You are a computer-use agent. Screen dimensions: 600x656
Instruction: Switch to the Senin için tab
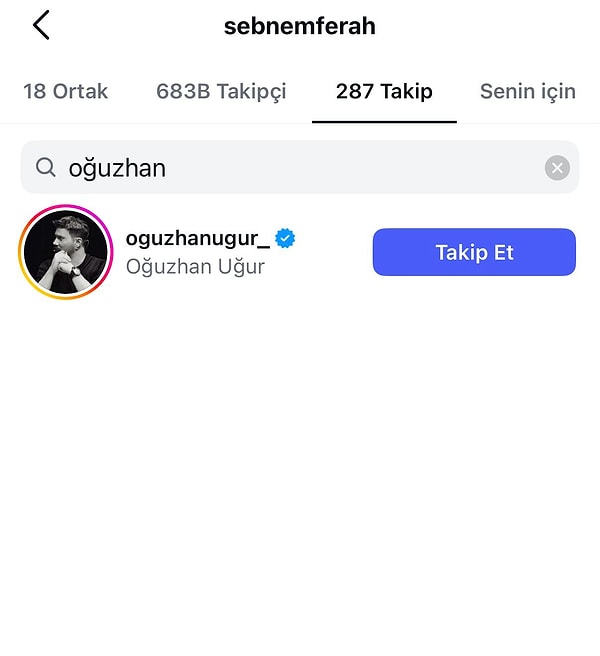point(528,92)
